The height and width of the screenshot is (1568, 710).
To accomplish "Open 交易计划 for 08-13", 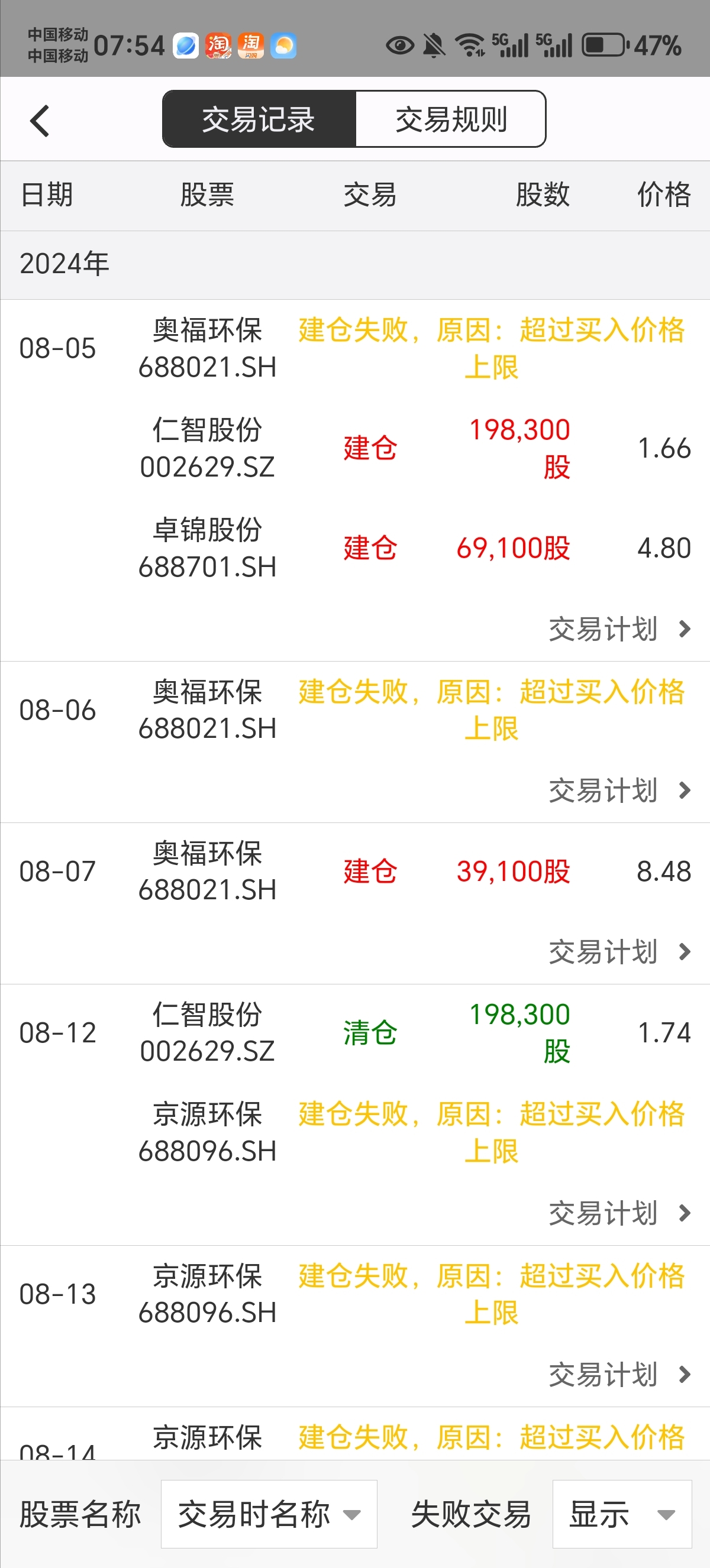I will point(619,1375).
